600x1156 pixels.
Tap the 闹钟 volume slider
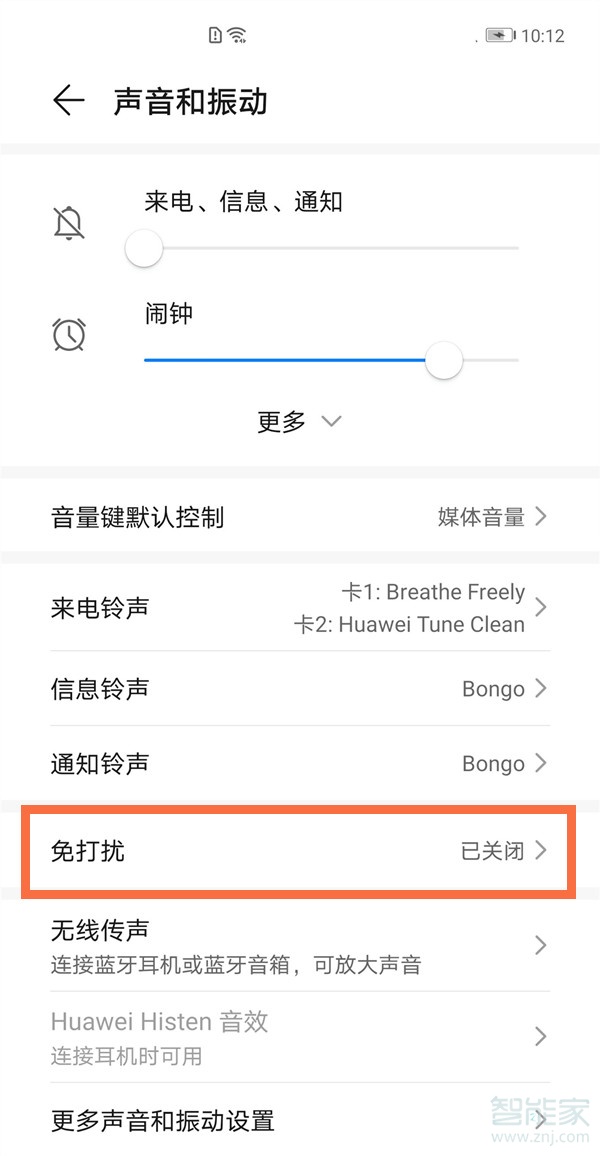pyautogui.click(x=330, y=360)
